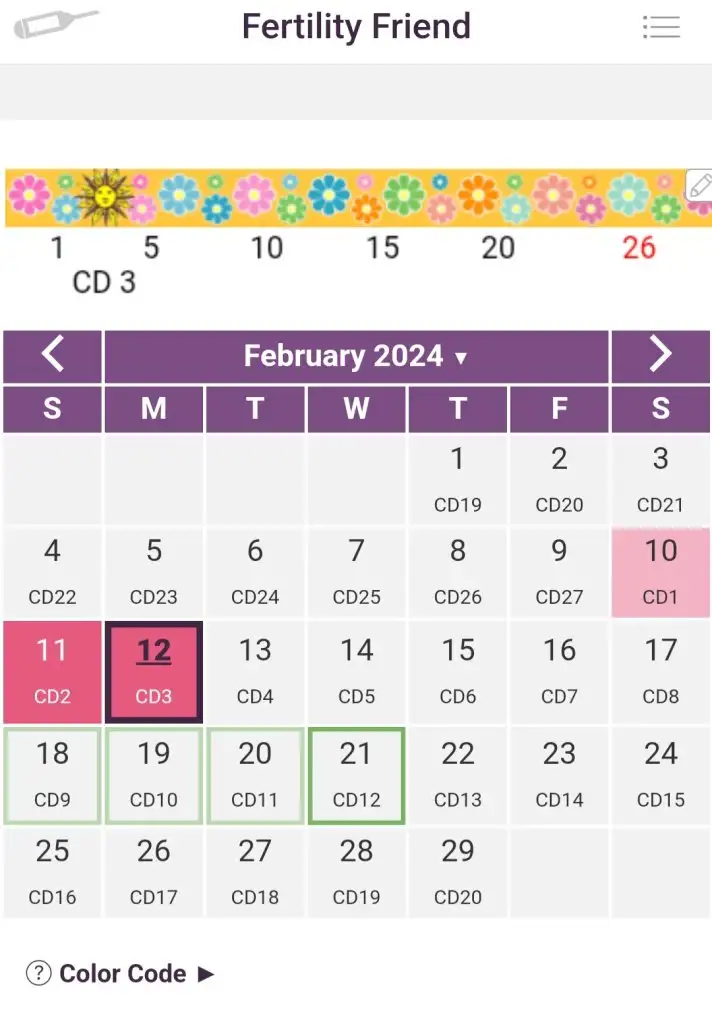Choose February 5 marked CD23

click(154, 573)
